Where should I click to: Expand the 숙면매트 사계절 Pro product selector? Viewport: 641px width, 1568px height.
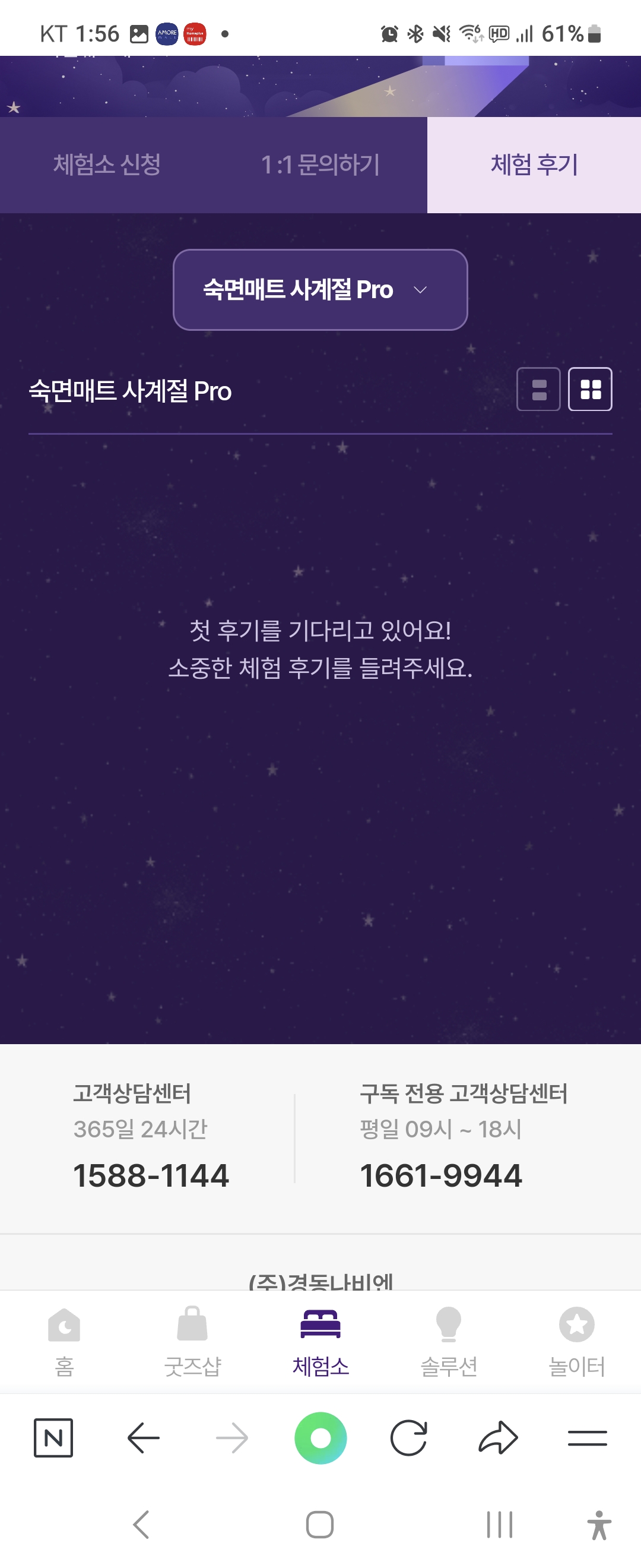click(x=320, y=289)
